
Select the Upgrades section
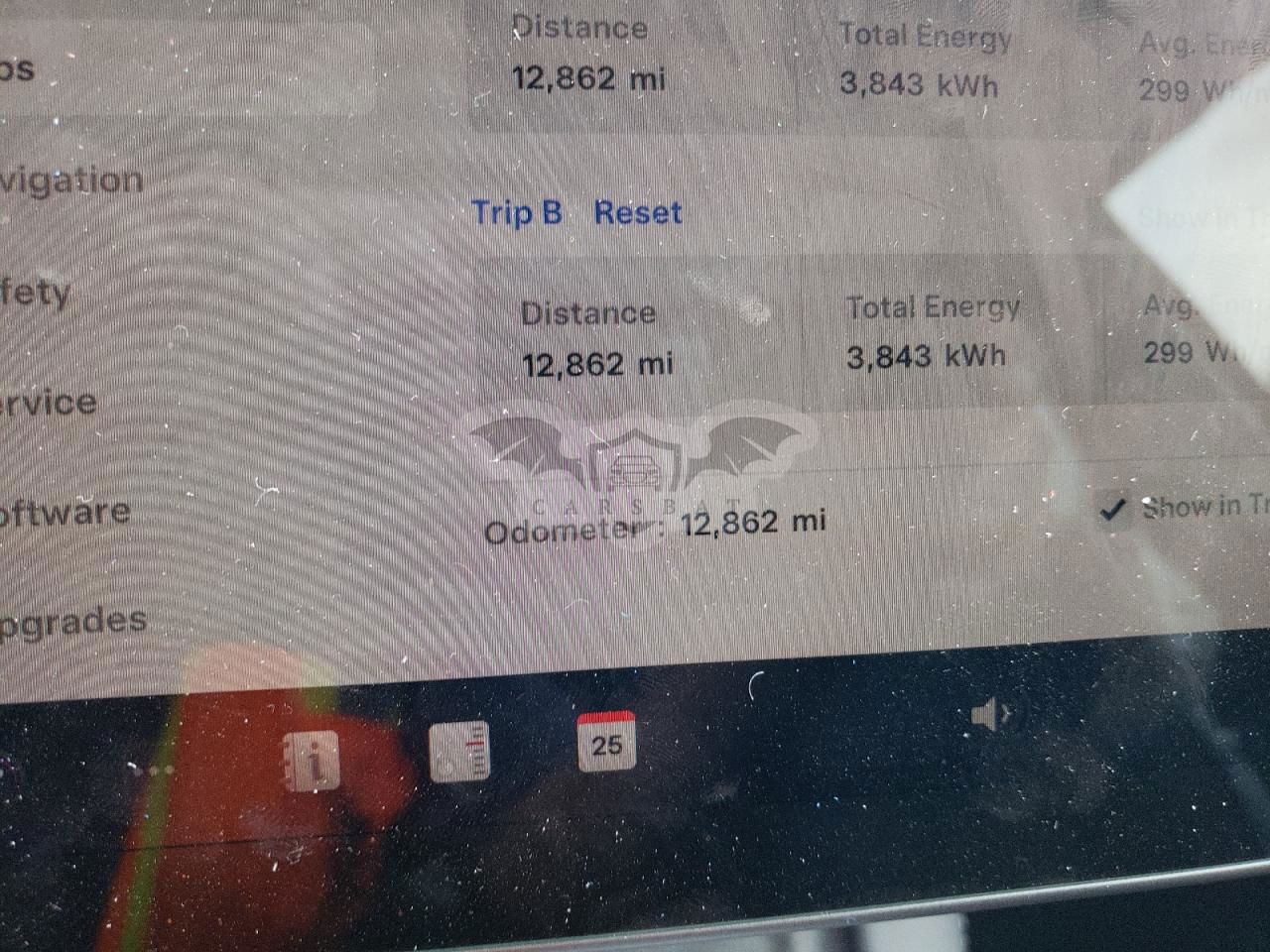(x=73, y=622)
